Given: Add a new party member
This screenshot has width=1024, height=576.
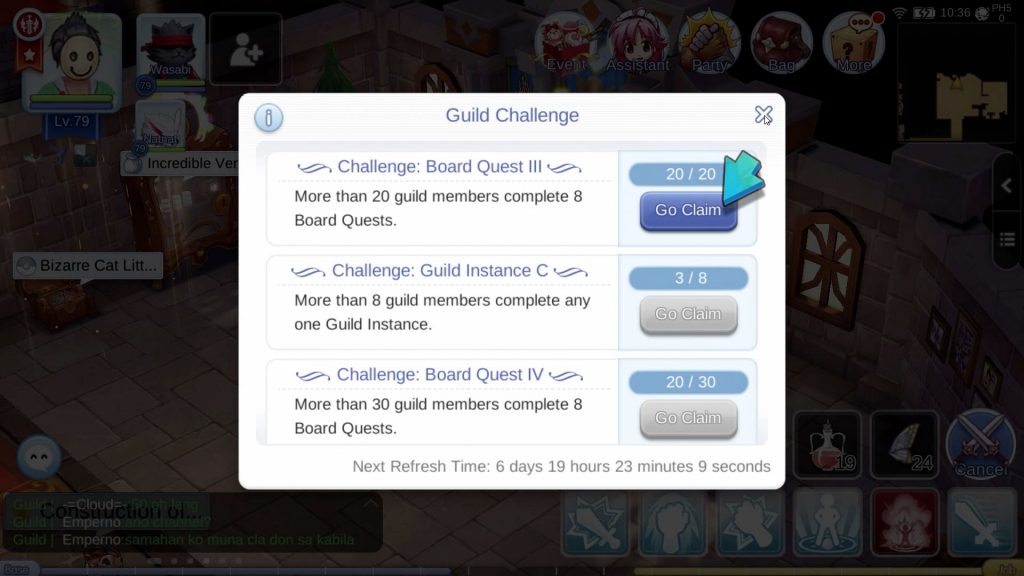Looking at the screenshot, I should click(x=245, y=49).
